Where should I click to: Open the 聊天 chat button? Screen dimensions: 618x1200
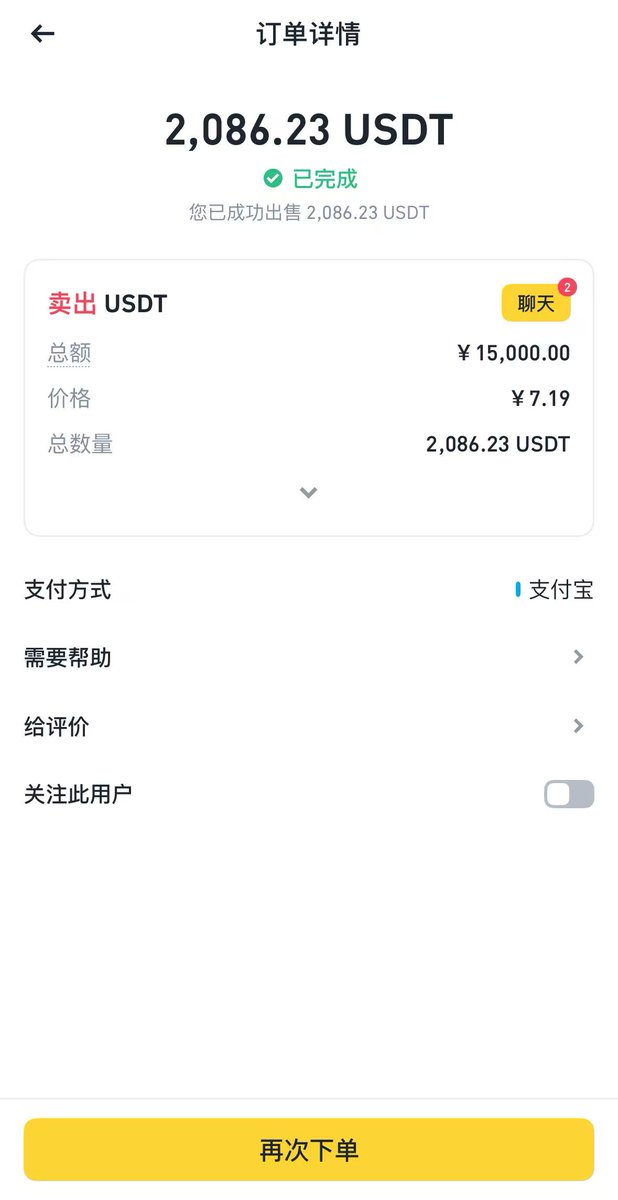[x=536, y=303]
